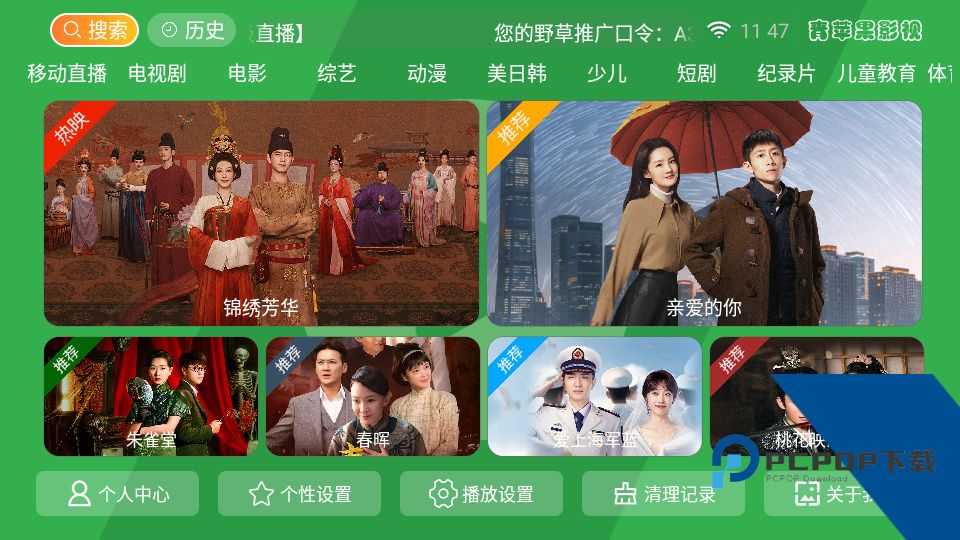Screen dimensions: 960x540
Task: Switch to the 电视剧 tab
Action: 157,73
